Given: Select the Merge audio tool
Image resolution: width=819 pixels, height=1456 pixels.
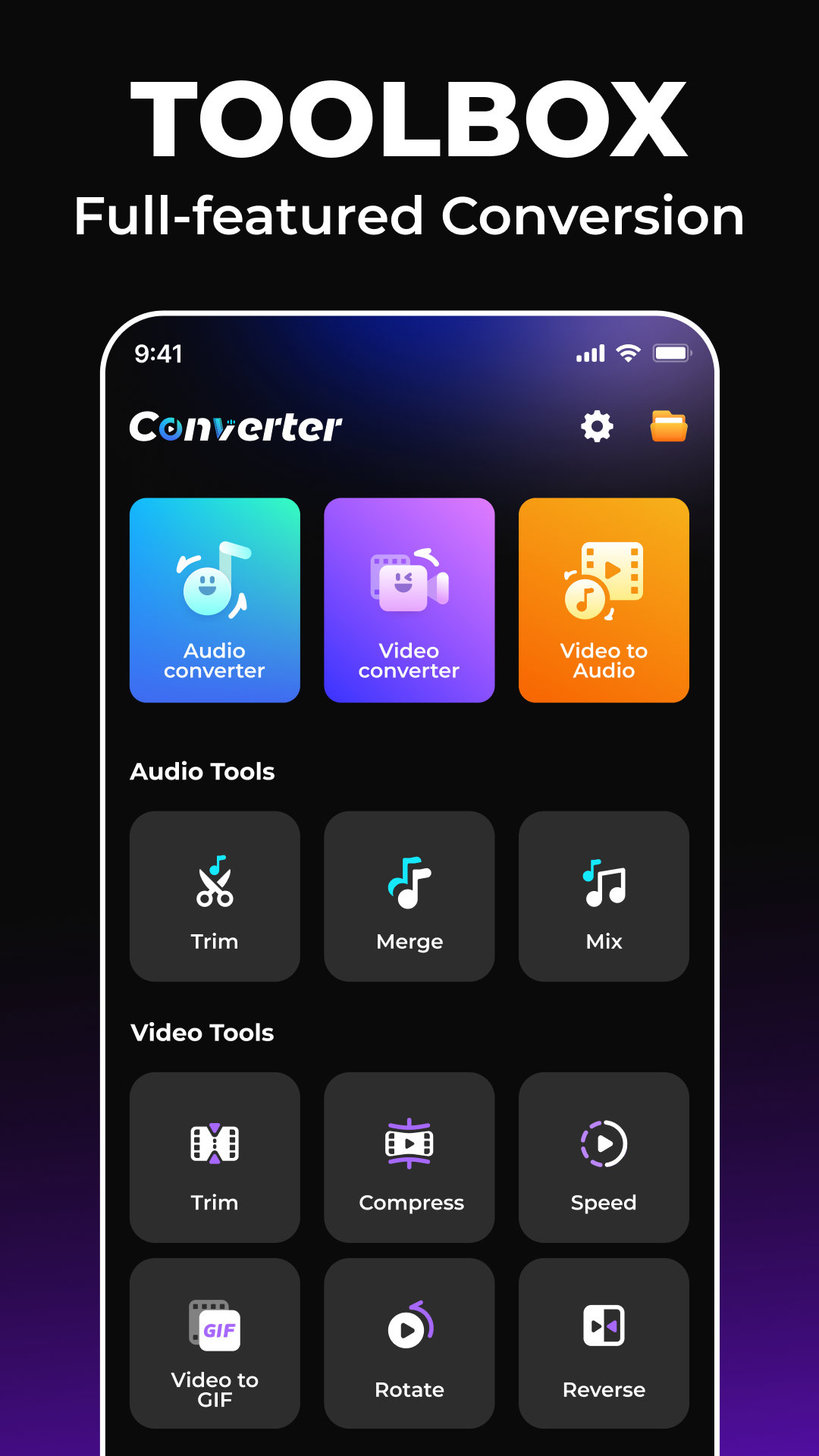Looking at the screenshot, I should point(409,896).
